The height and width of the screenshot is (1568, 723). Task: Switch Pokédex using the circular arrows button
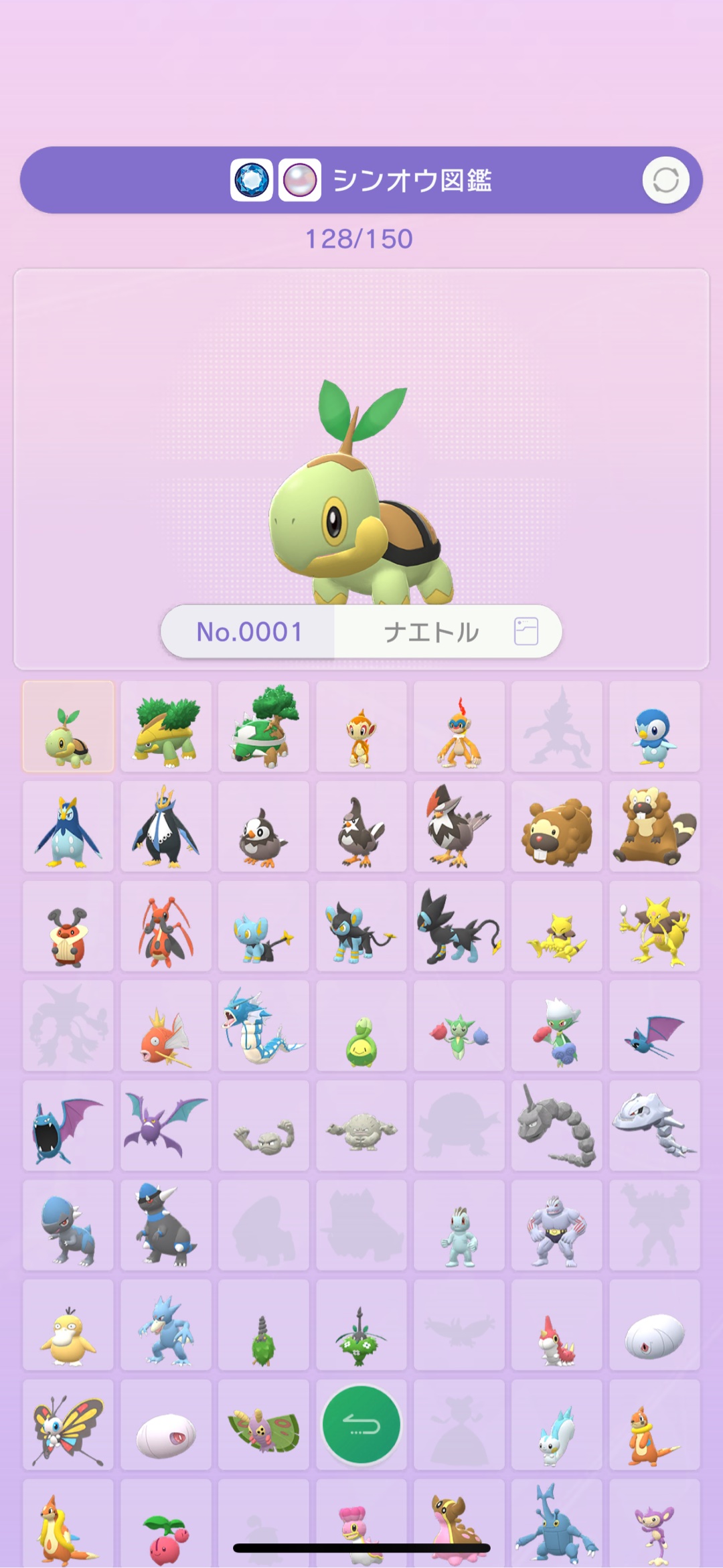coord(665,180)
